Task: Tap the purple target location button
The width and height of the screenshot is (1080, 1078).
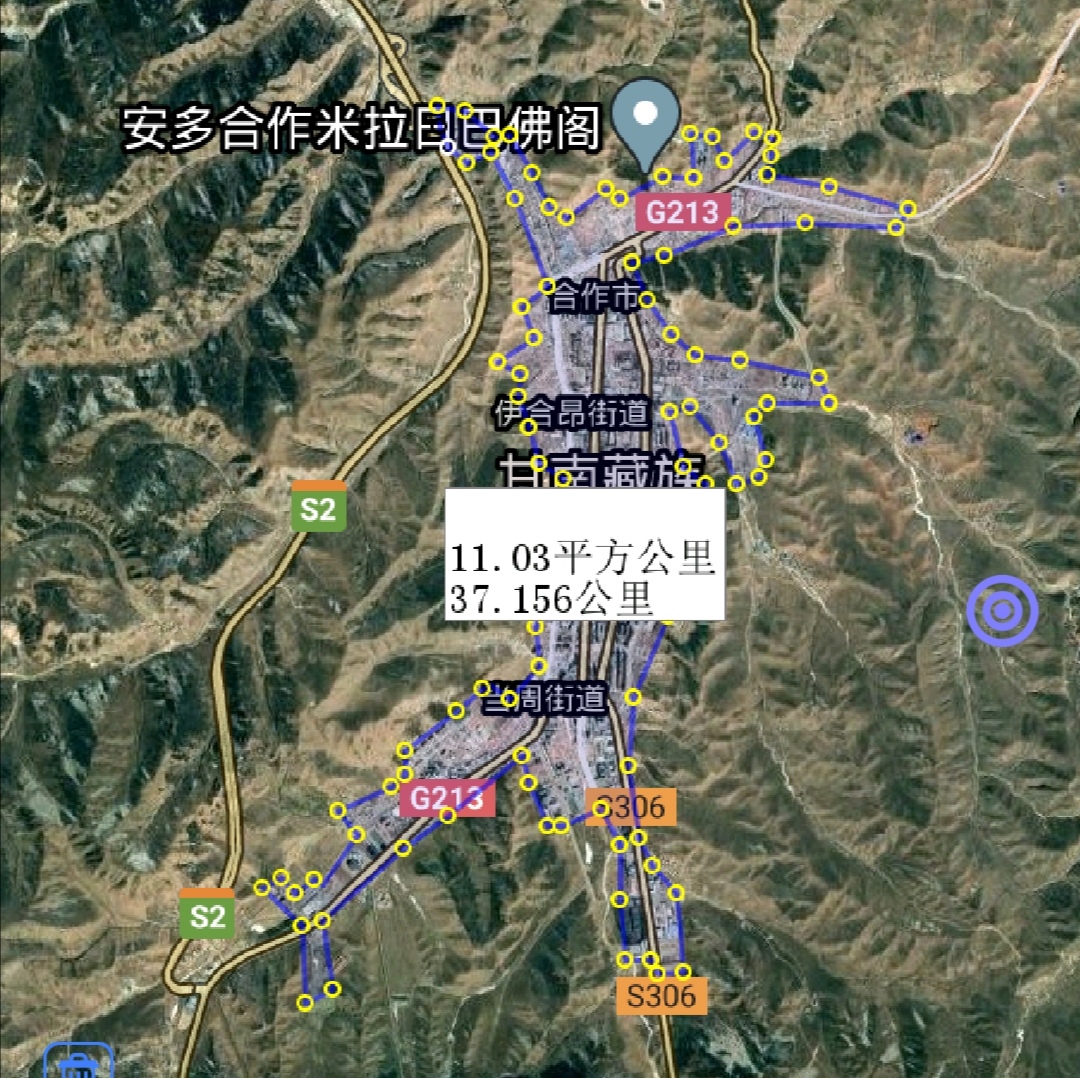Action: (x=1002, y=610)
